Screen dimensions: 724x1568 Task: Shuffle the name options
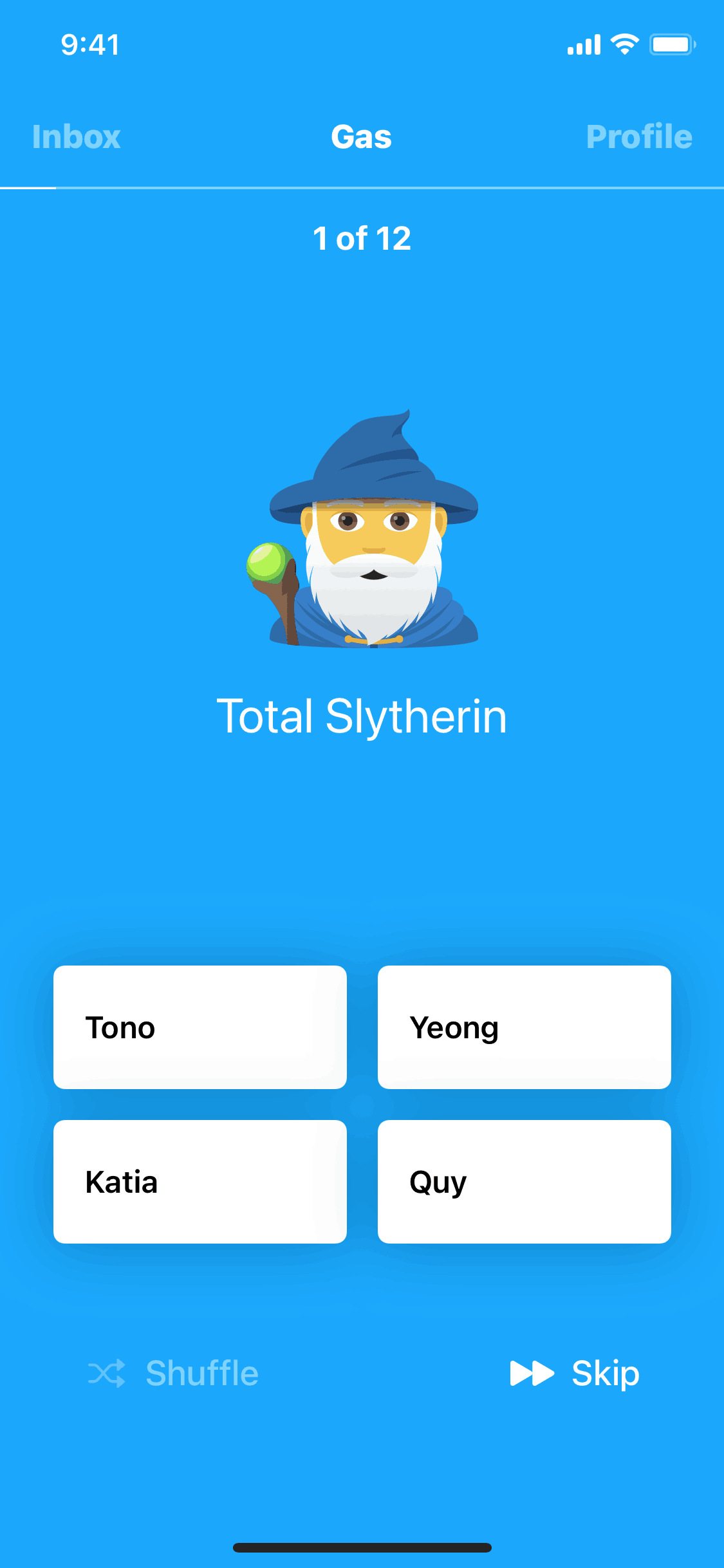[x=173, y=1373]
